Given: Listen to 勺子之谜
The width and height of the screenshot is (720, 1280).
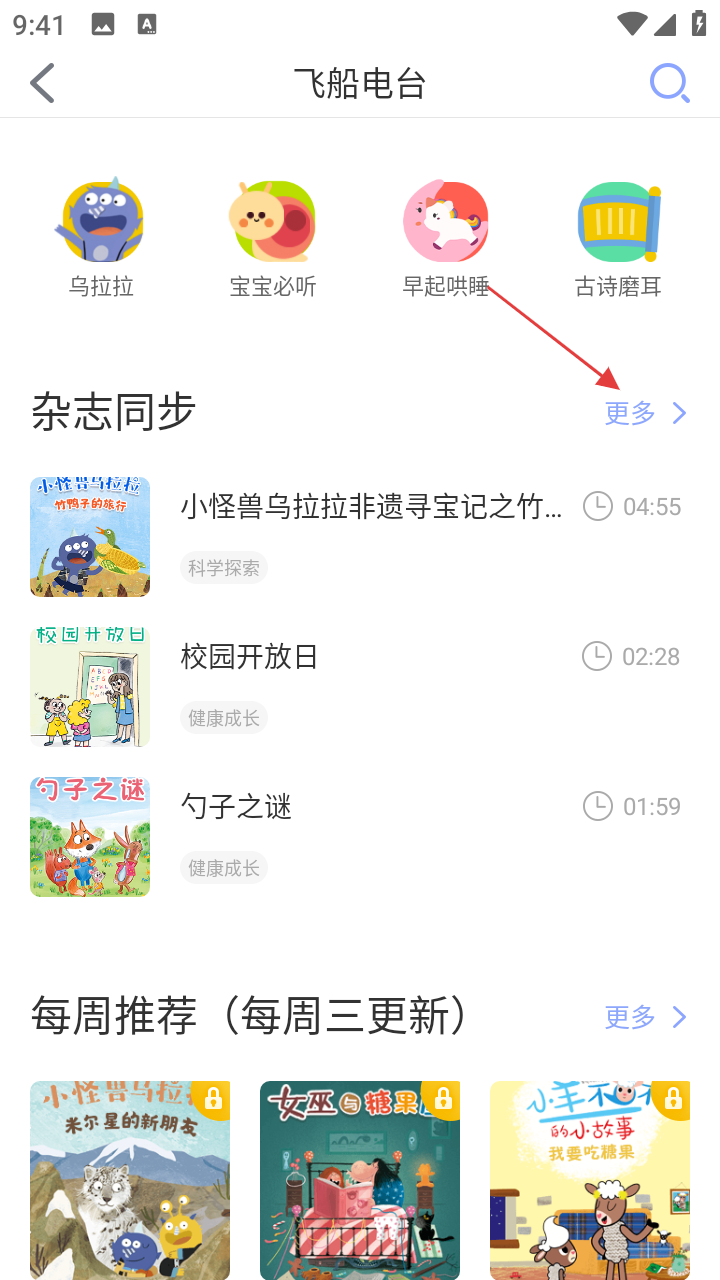Looking at the screenshot, I should (237, 807).
